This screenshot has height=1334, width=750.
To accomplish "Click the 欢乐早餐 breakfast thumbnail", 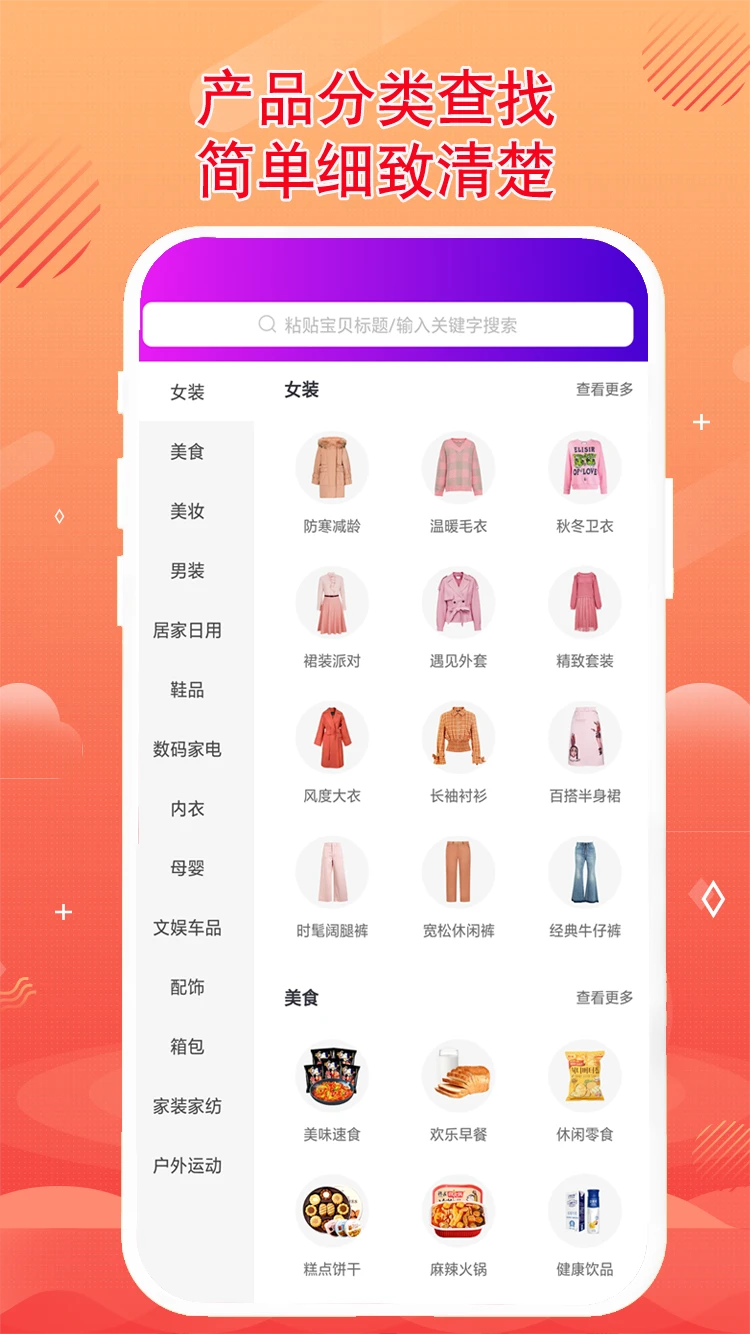I will 459,1077.
